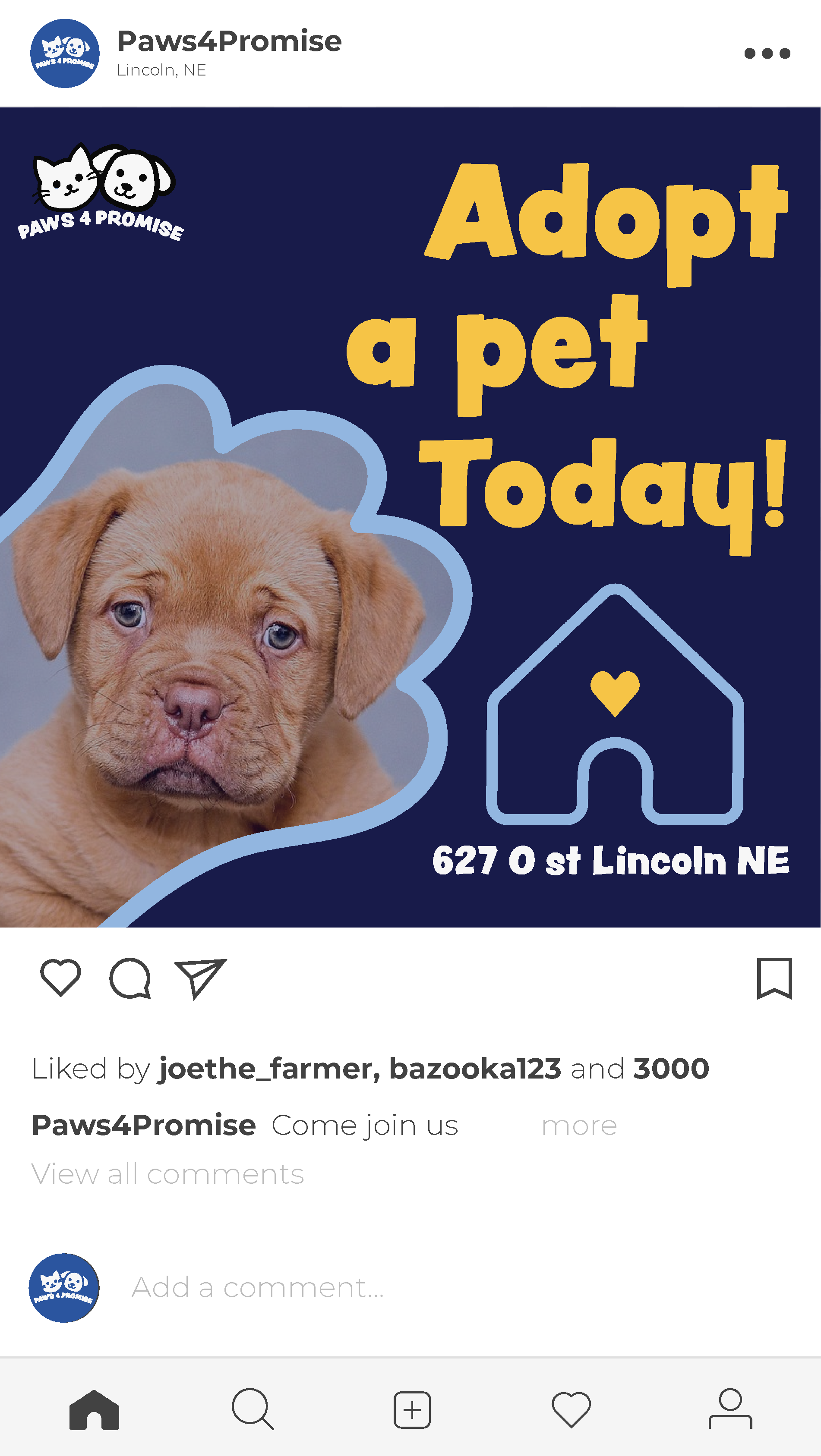Open joethe_farmer's profile from likes
821x1456 pixels.
coord(269,1068)
